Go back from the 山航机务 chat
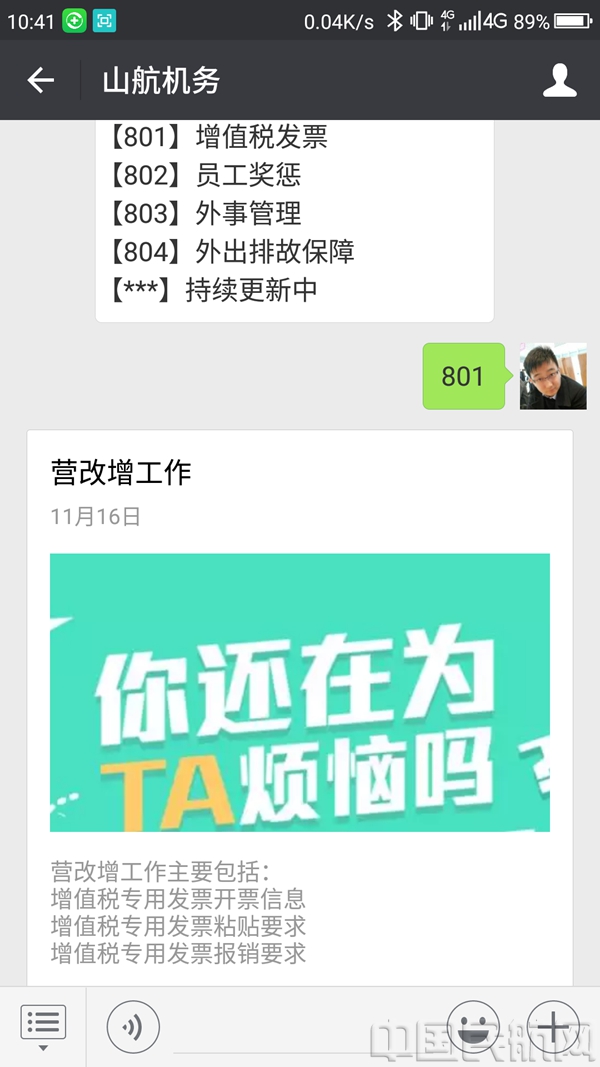 coord(41,81)
